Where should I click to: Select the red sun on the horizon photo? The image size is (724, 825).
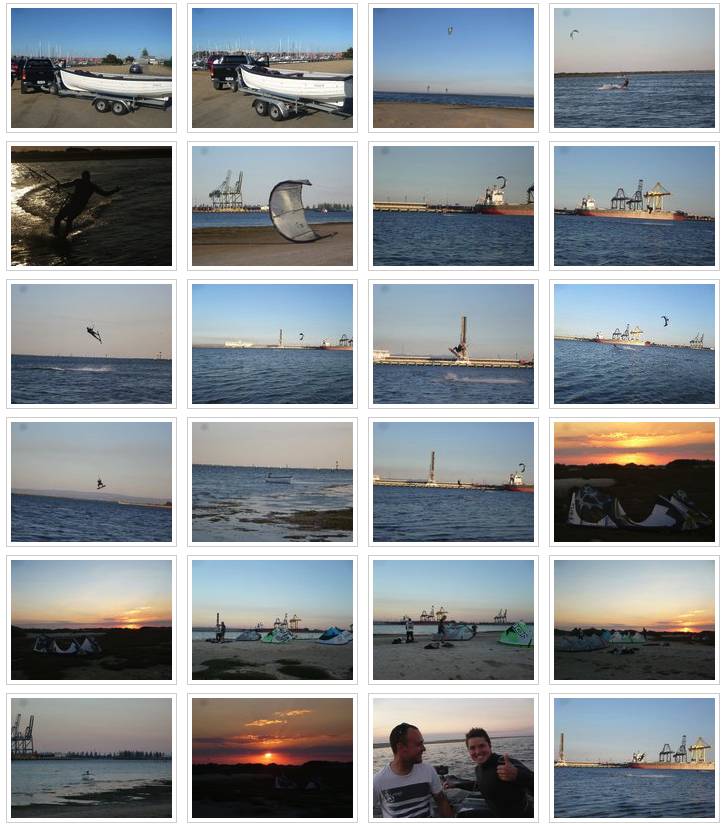[x=272, y=757]
